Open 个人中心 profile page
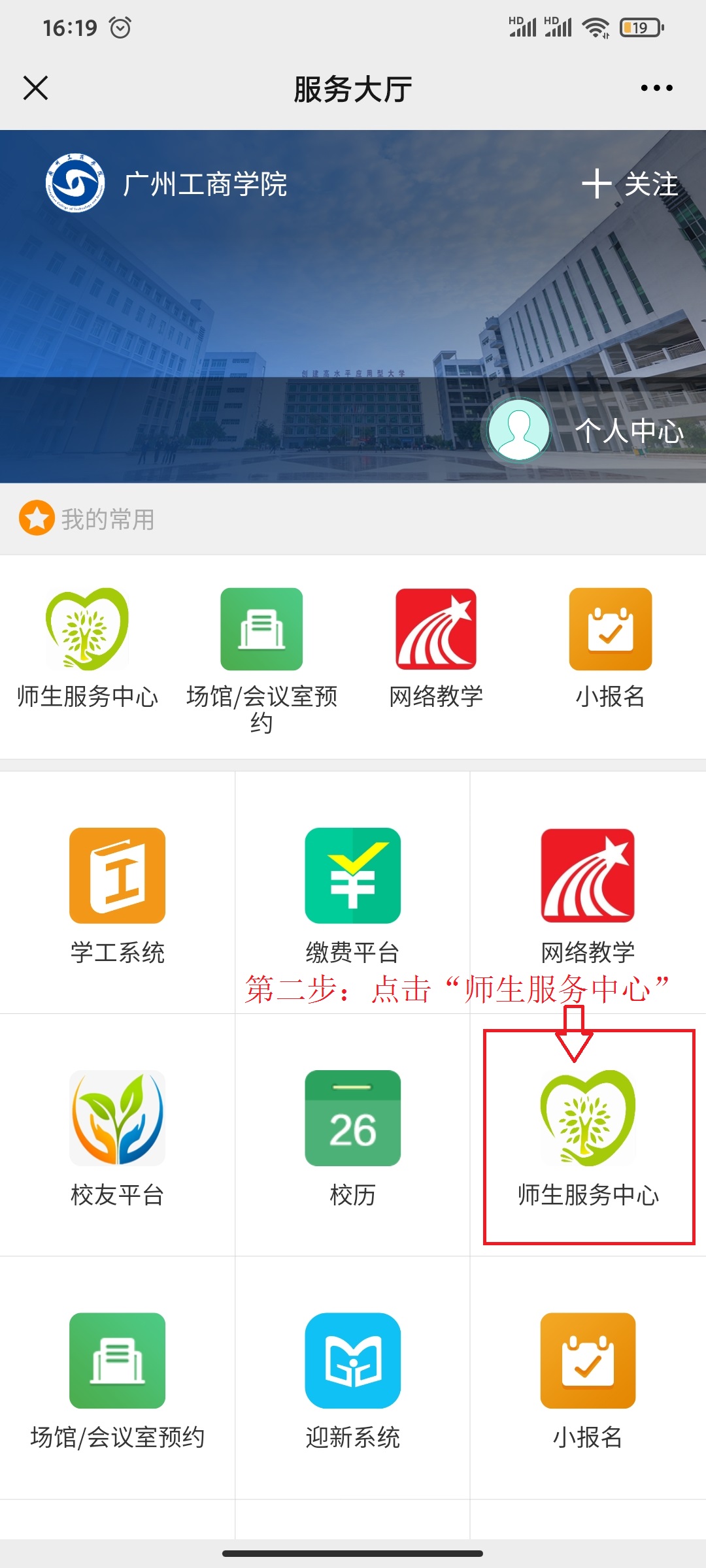 (585, 431)
